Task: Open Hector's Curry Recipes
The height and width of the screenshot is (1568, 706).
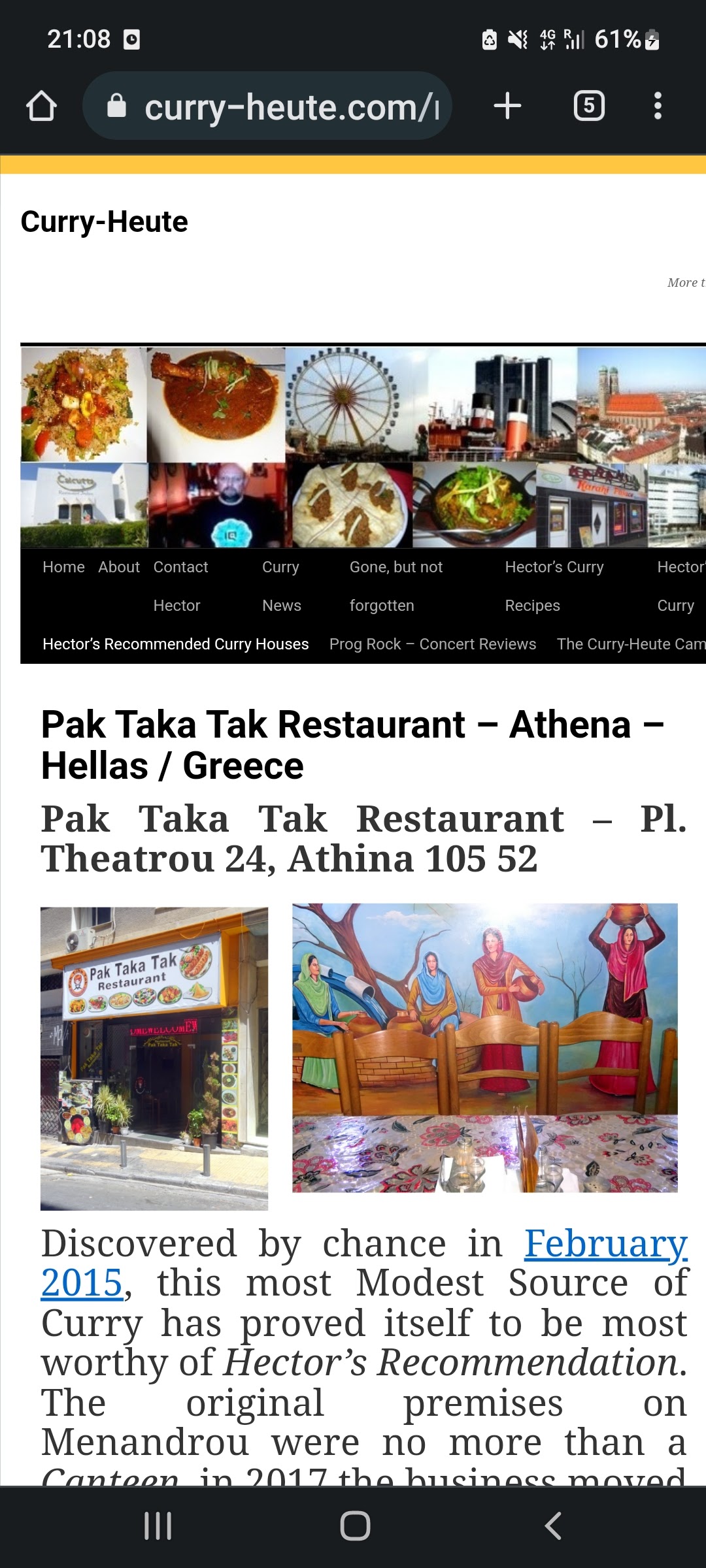Action: pyautogui.click(x=553, y=585)
